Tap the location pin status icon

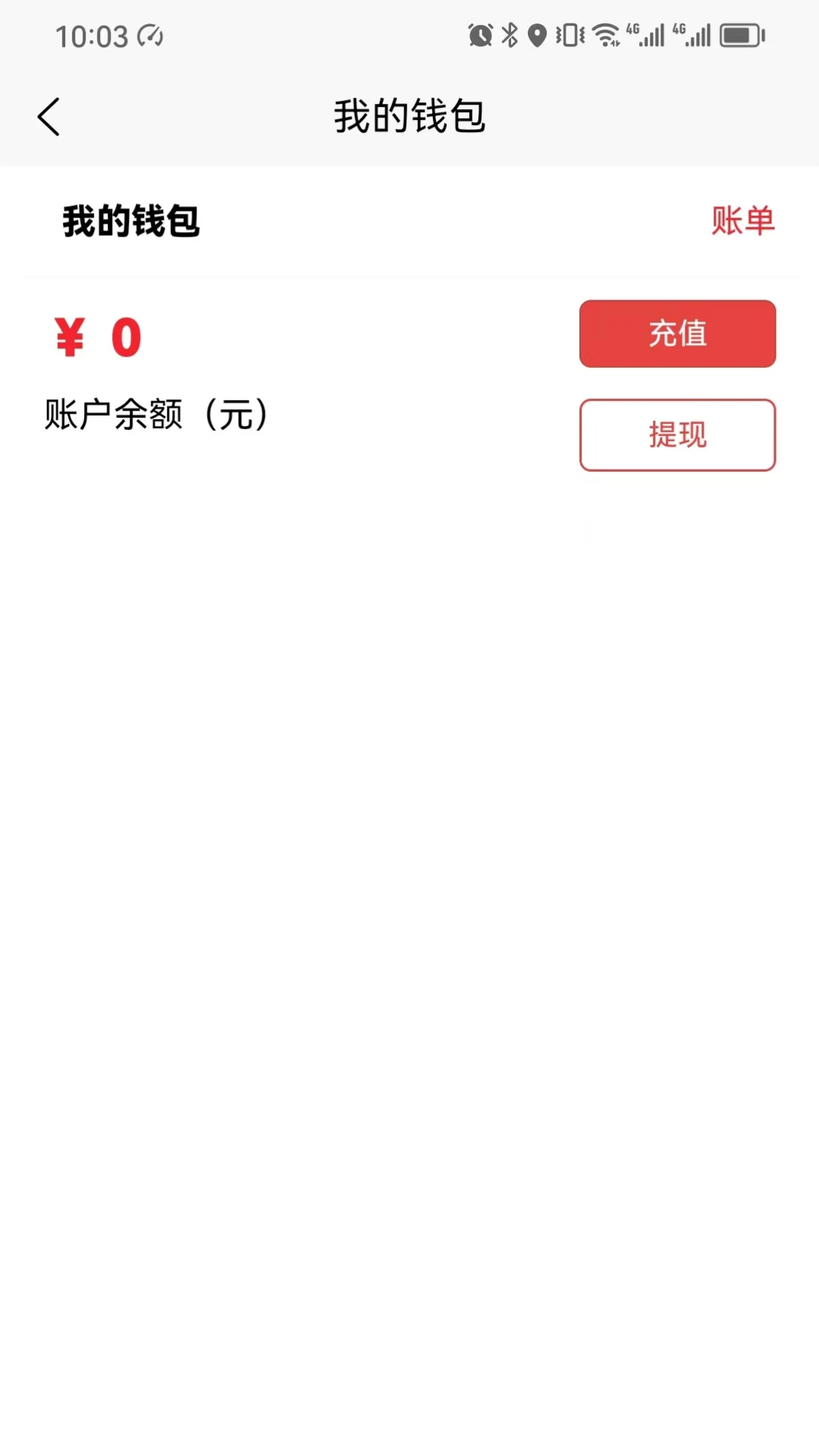(x=537, y=34)
